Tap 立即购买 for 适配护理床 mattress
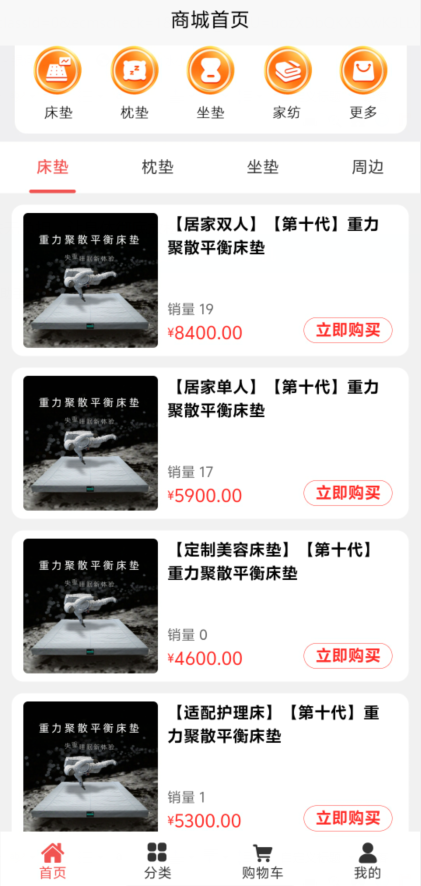Screen dimensions: 421x886 pos(348,818)
